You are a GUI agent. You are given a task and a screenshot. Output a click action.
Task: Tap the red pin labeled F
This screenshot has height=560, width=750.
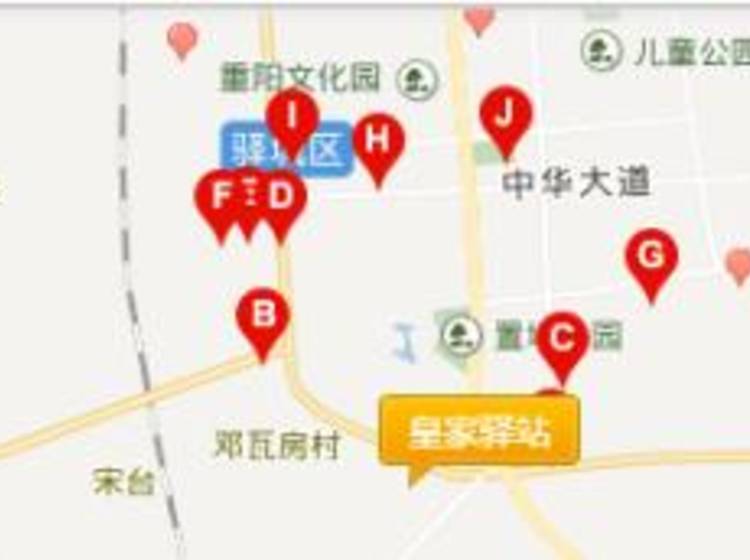pyautogui.click(x=218, y=197)
